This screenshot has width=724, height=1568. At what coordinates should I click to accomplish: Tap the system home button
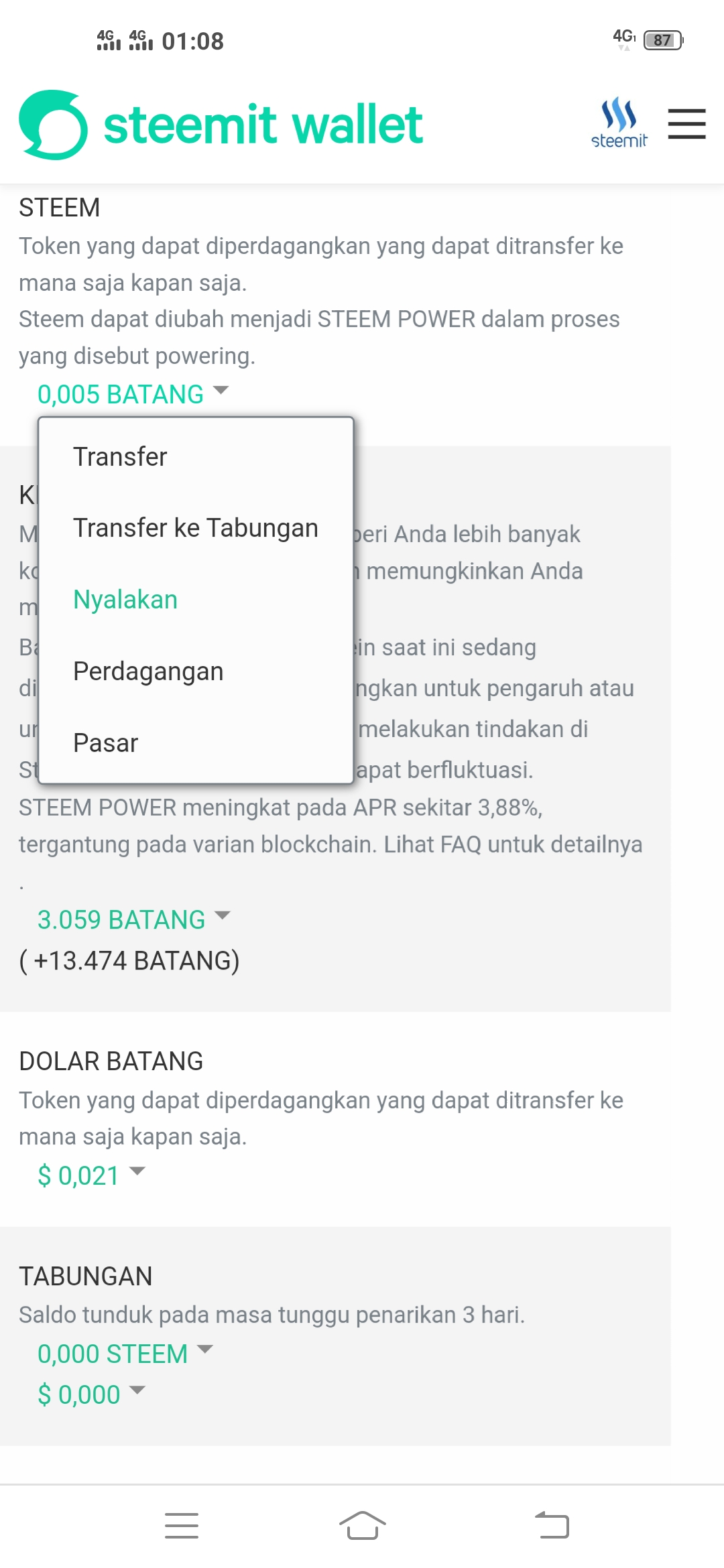pos(362,1526)
